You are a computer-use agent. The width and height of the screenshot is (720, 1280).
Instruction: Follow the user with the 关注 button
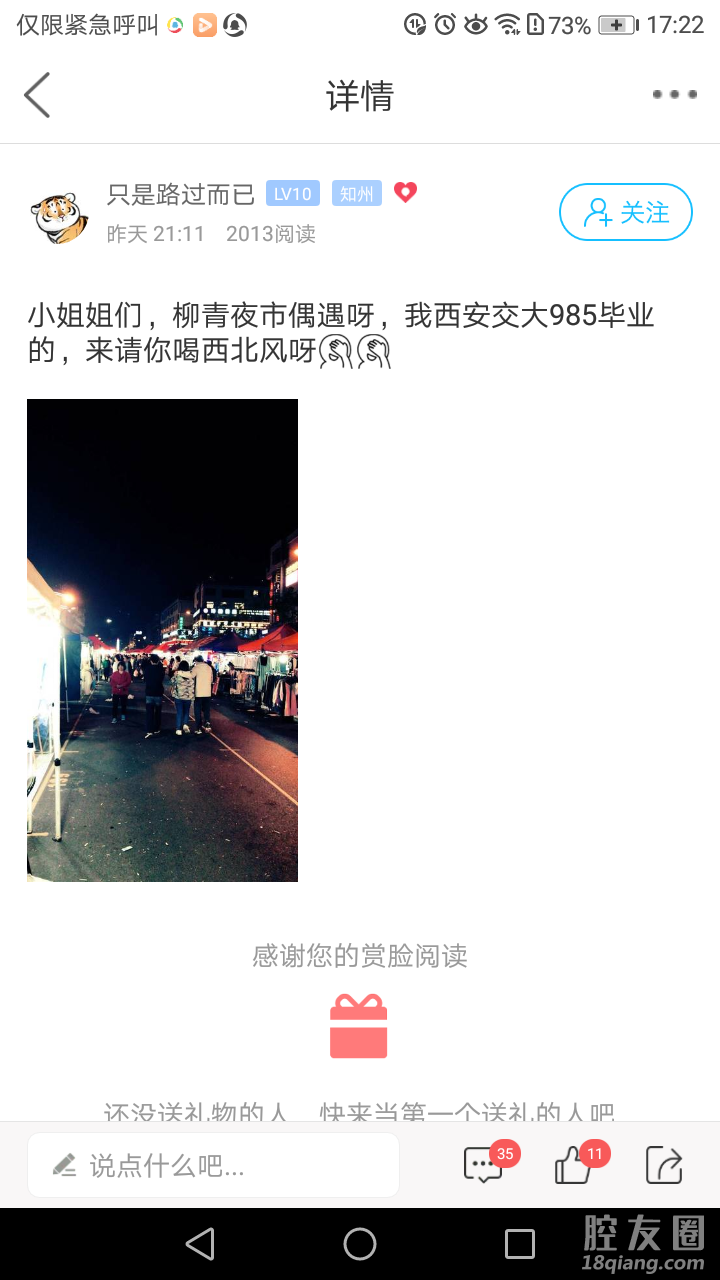(625, 212)
